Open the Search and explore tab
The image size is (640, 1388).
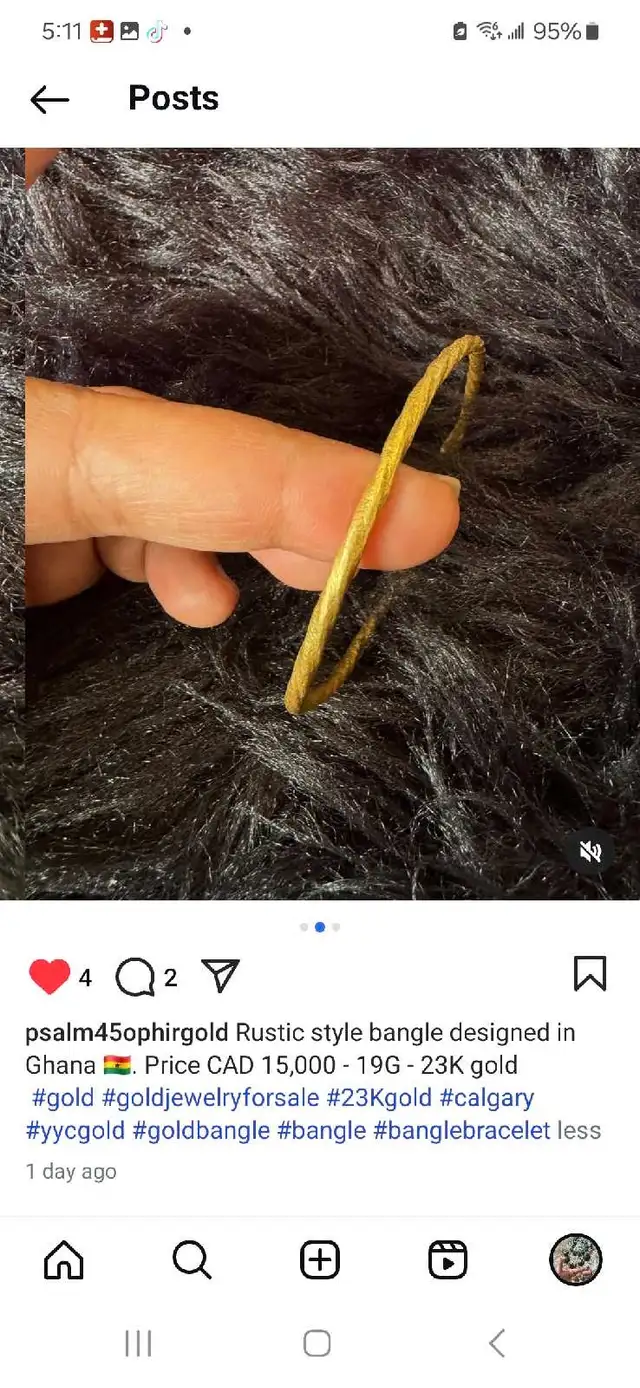(191, 1260)
